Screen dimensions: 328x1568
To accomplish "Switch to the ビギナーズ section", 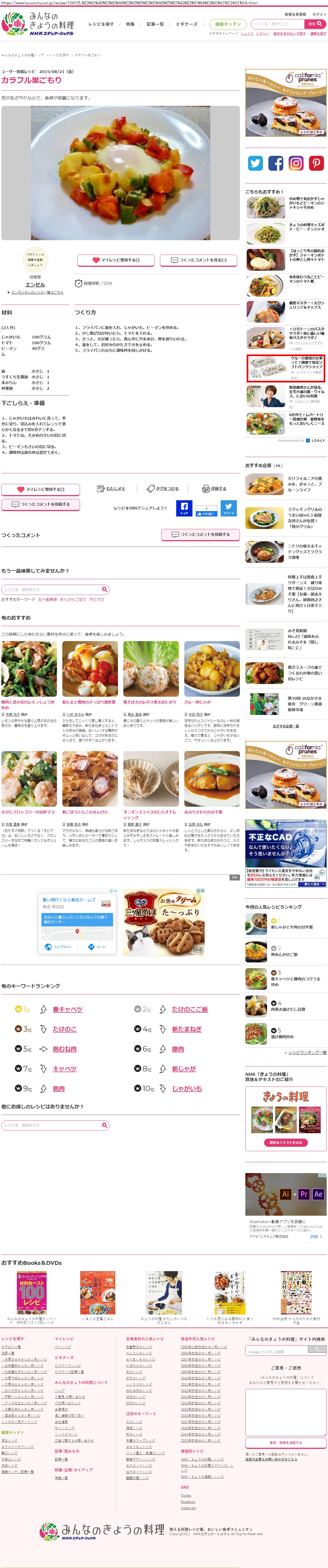I will (186, 24).
